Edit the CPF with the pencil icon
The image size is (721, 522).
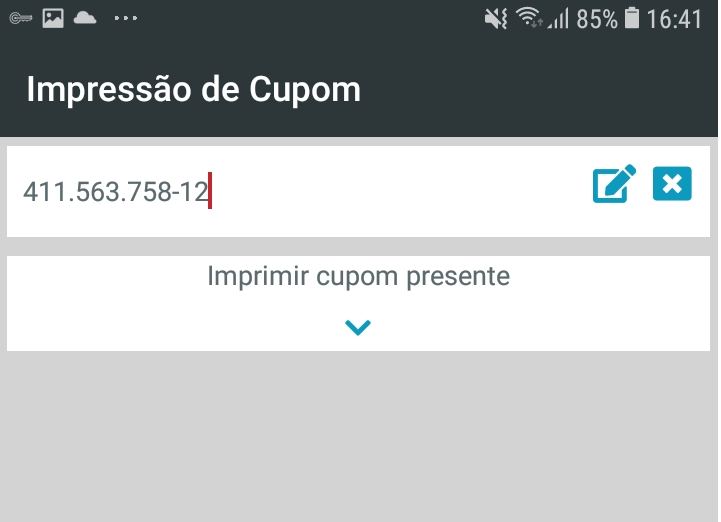click(614, 185)
